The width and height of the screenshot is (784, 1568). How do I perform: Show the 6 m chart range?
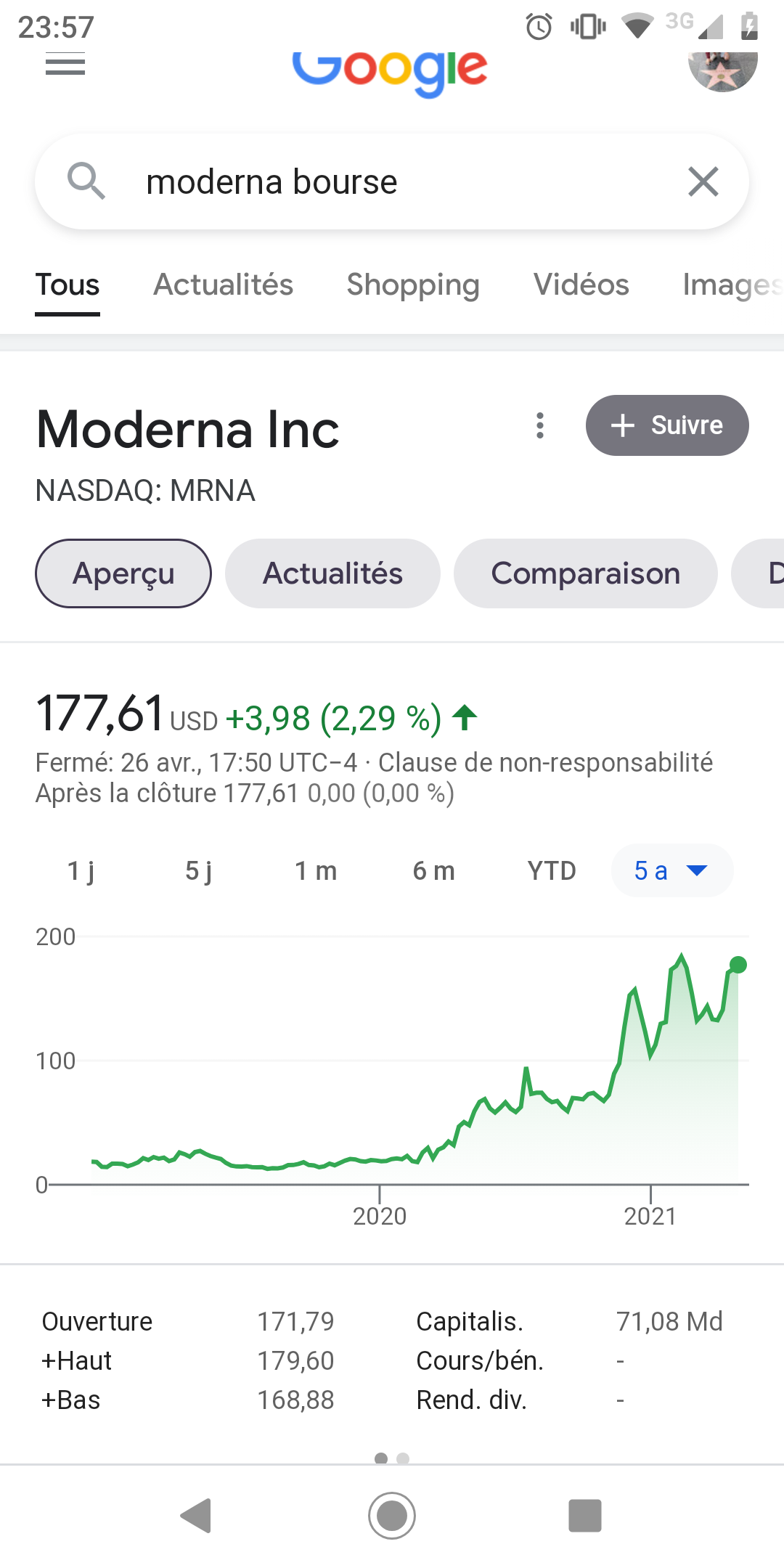(433, 870)
